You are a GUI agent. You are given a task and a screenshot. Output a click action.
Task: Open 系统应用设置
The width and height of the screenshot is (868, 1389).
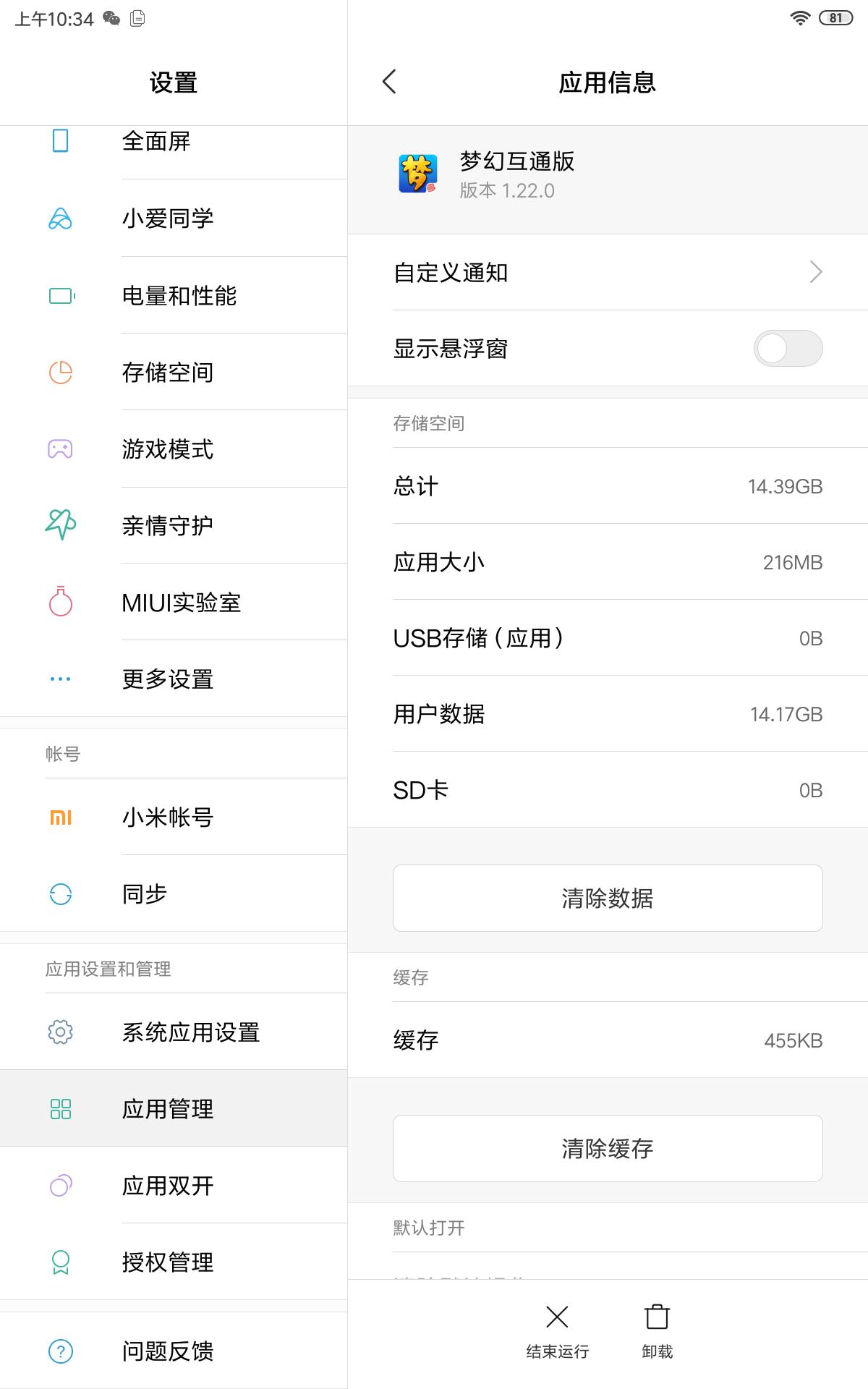pyautogui.click(x=174, y=1032)
